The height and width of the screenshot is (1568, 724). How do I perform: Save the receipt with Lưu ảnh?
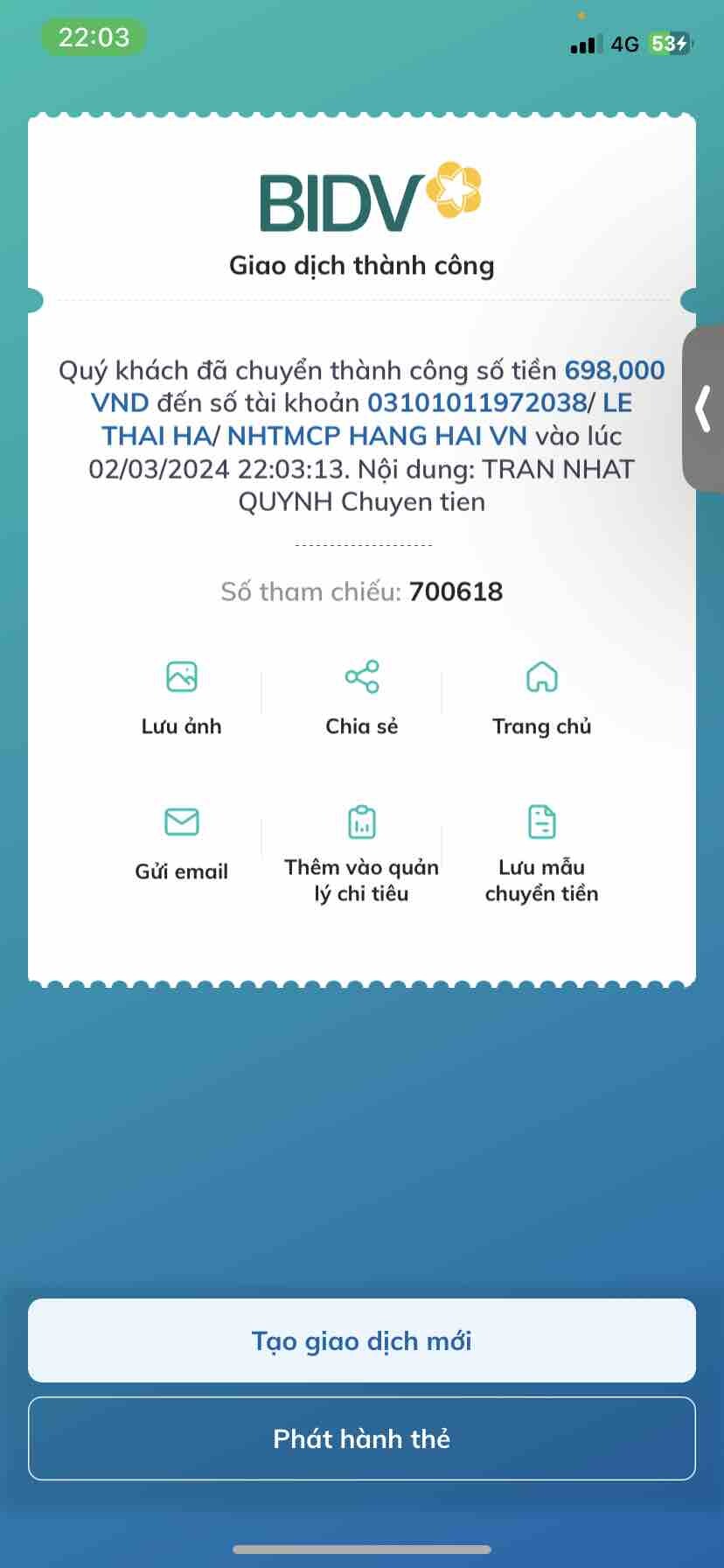[181, 696]
